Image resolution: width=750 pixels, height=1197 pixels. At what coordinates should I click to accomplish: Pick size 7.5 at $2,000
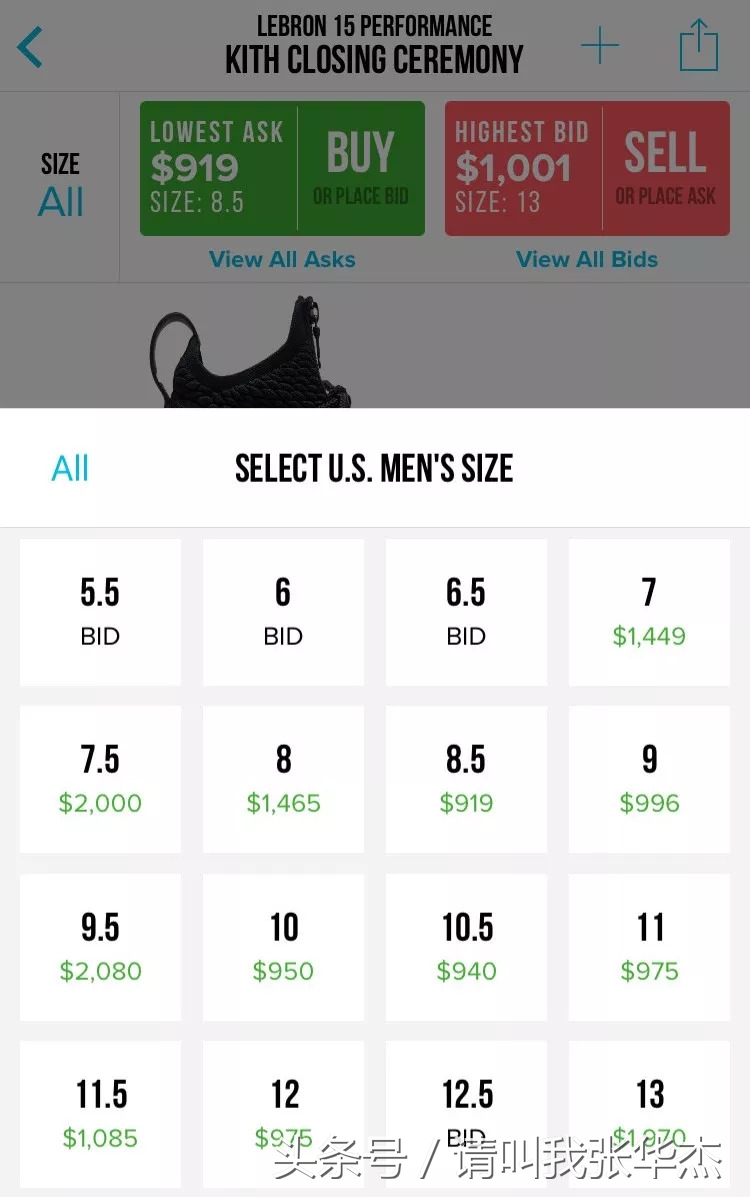100,780
